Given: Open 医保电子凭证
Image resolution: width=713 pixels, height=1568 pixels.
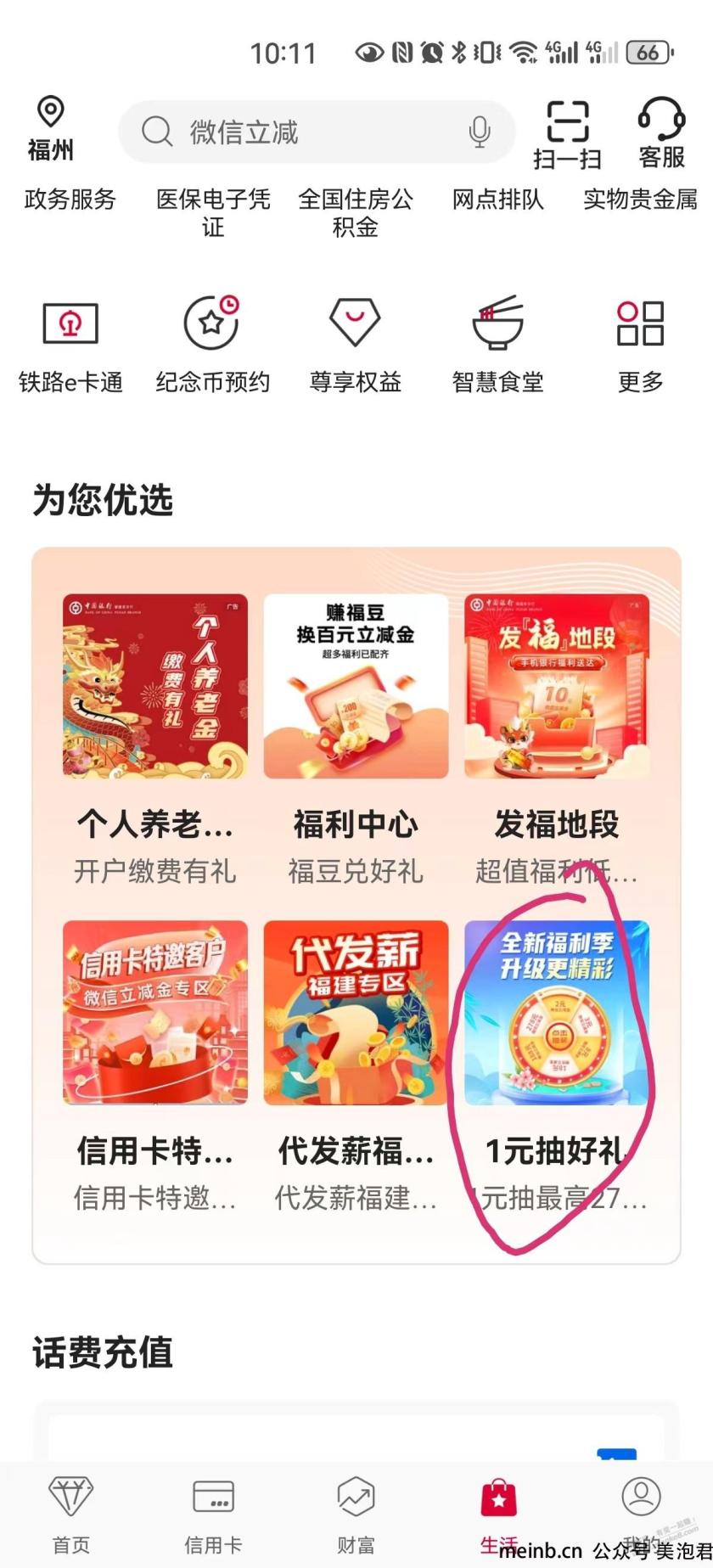Looking at the screenshot, I should (213, 212).
